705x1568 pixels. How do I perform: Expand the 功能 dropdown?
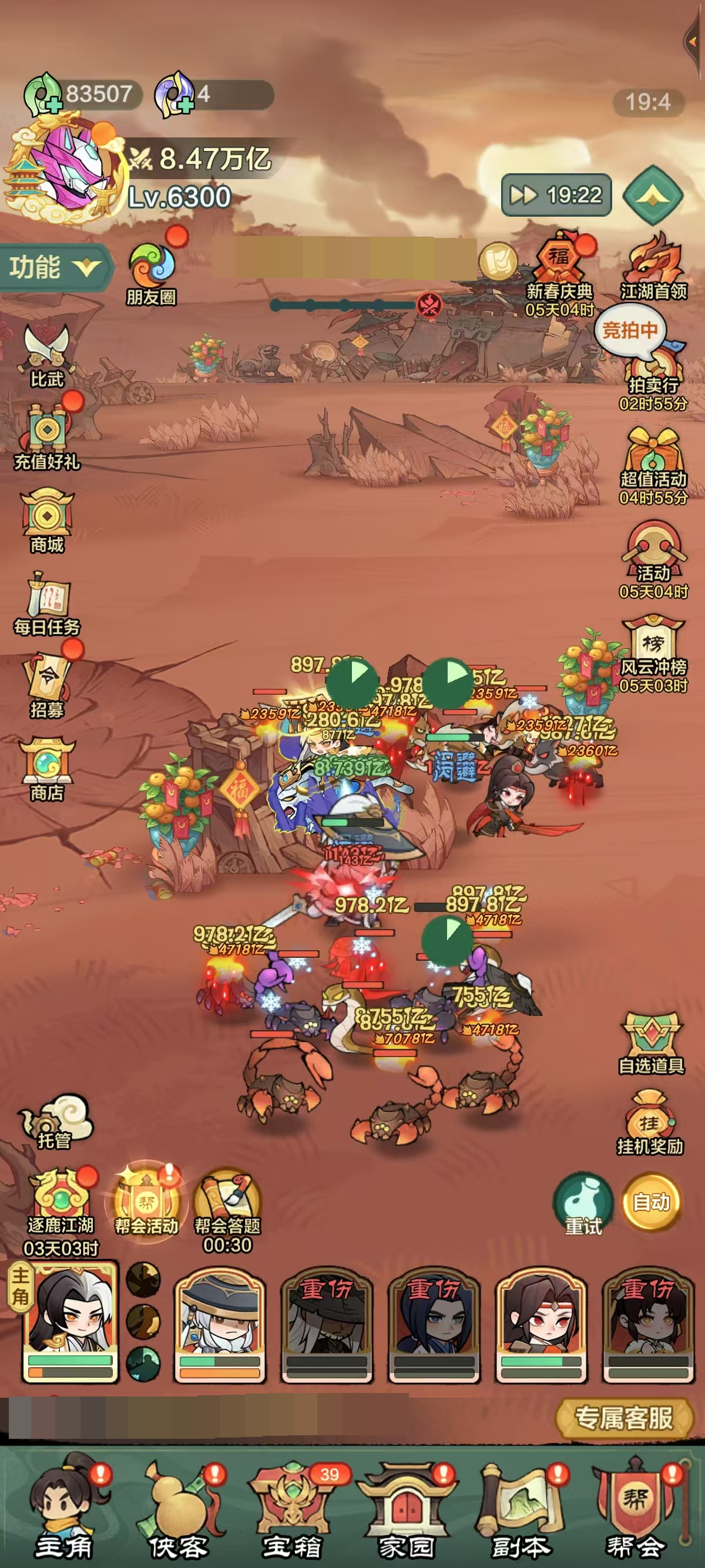pyautogui.click(x=55, y=267)
